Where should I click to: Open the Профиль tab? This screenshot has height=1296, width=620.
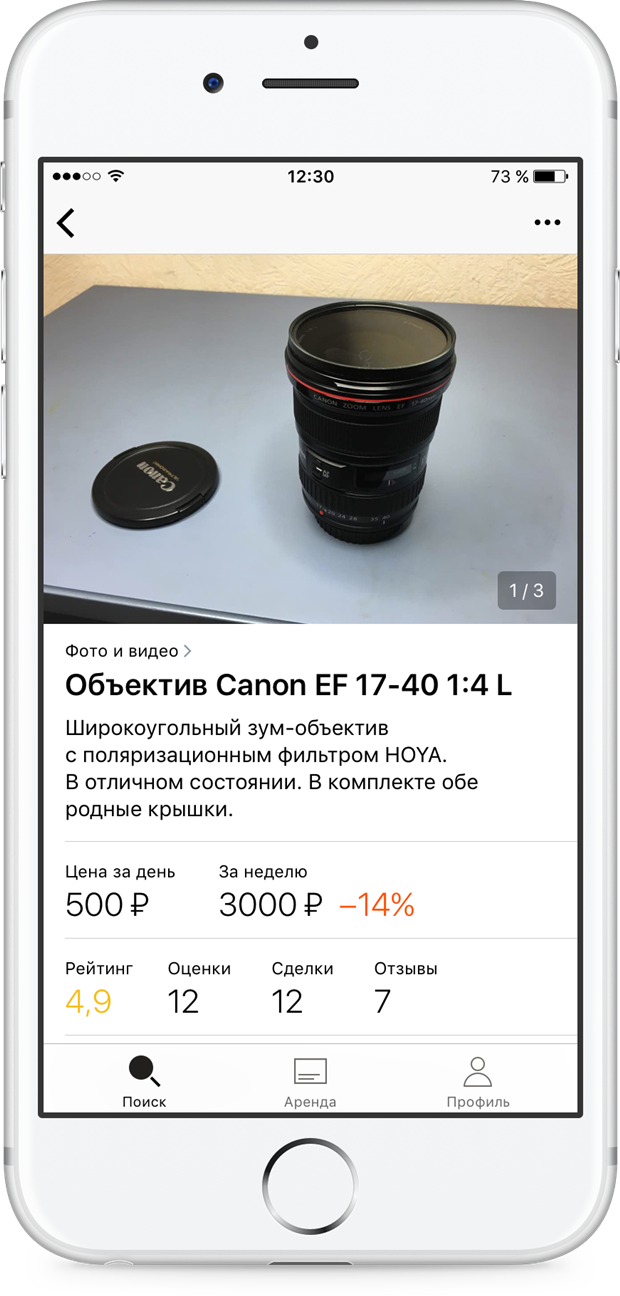pos(477,1082)
